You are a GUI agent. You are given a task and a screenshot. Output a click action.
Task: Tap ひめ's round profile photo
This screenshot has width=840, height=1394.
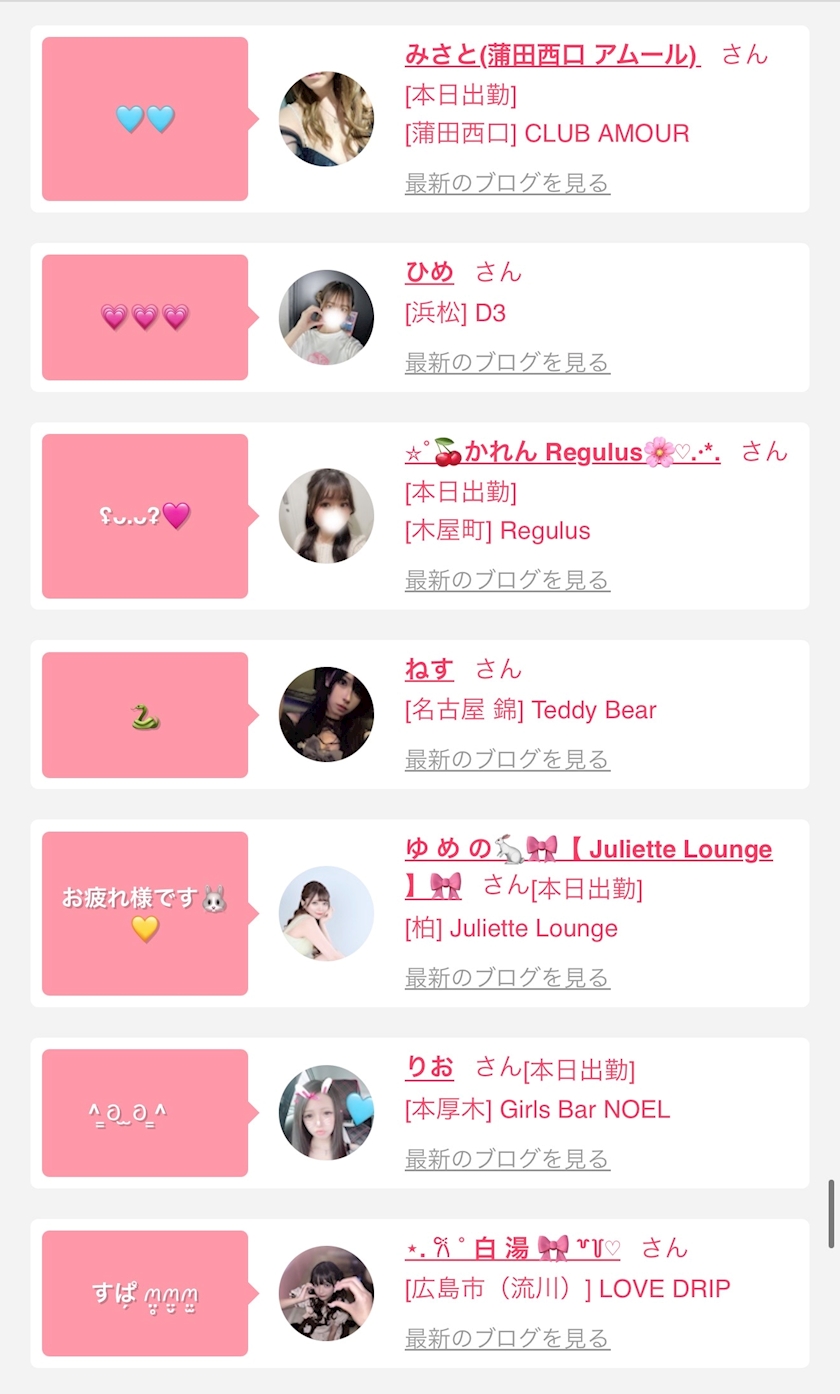click(x=326, y=317)
